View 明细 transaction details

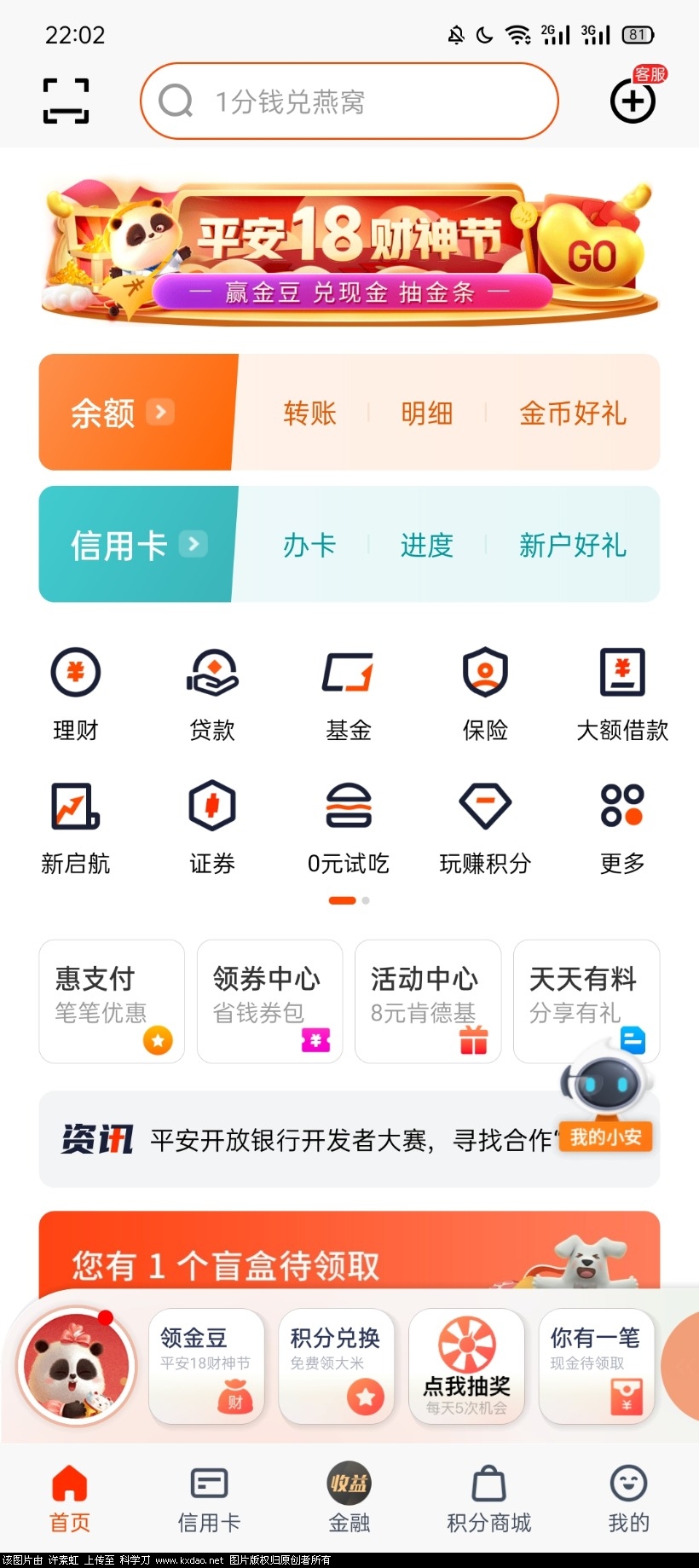(x=426, y=414)
